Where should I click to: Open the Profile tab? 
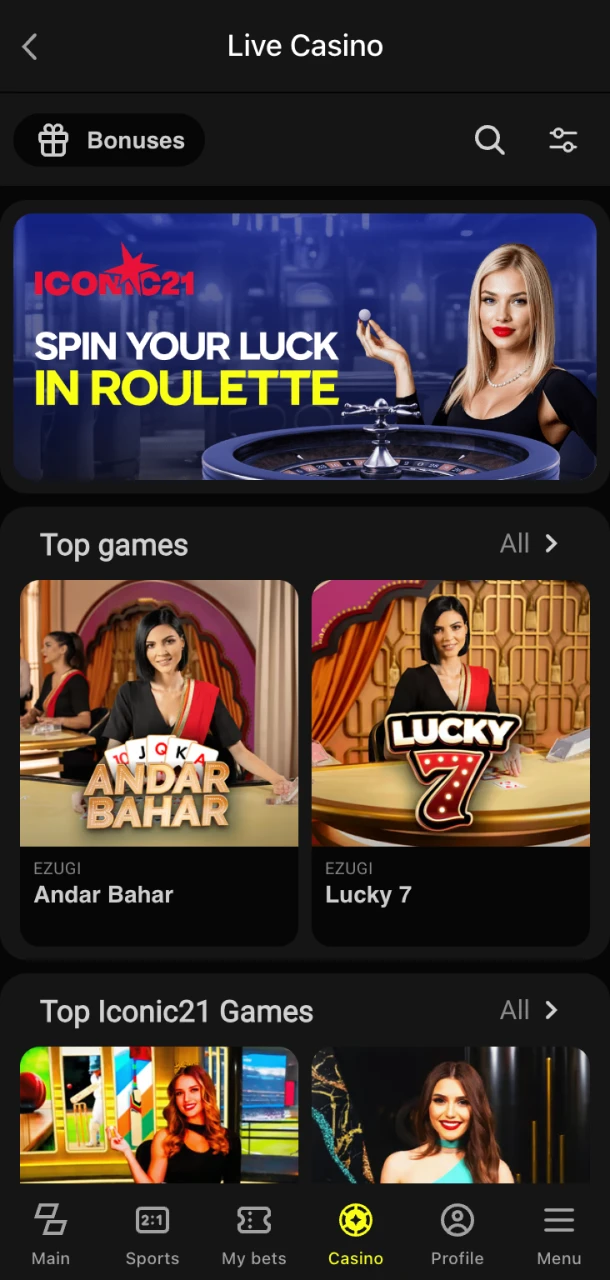[457, 1235]
